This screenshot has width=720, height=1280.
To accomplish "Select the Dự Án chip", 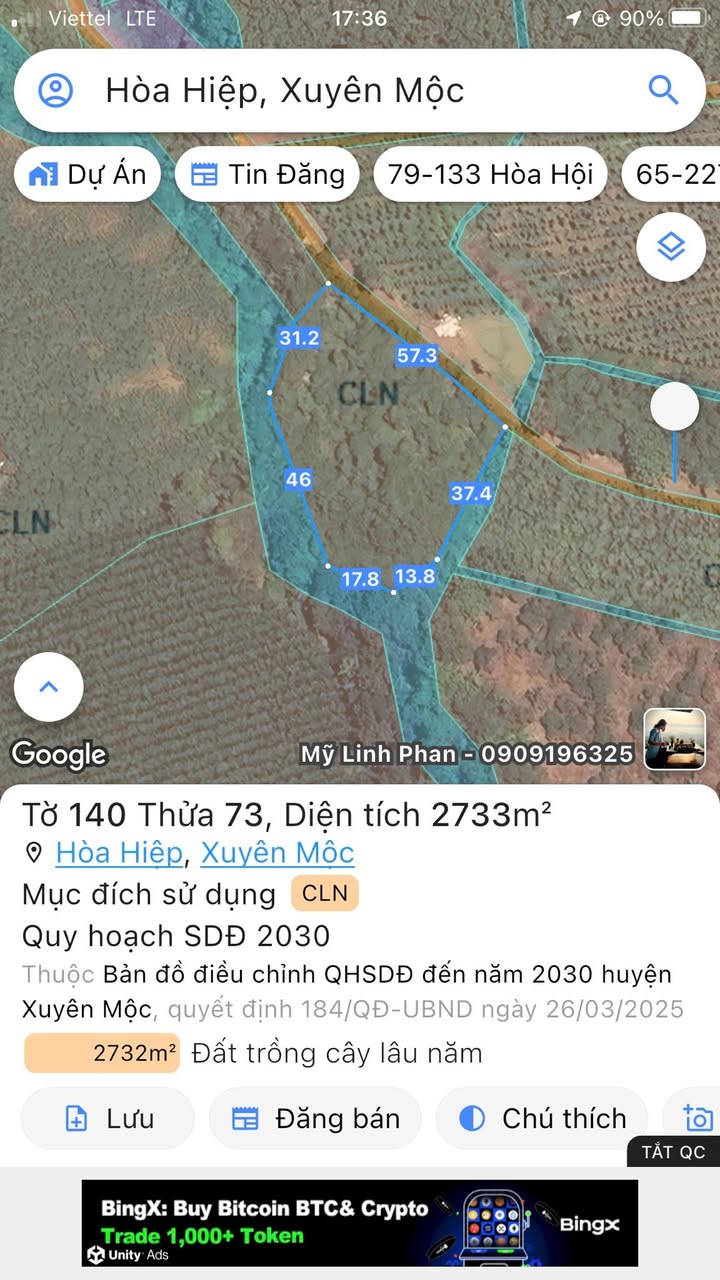I will [88, 175].
